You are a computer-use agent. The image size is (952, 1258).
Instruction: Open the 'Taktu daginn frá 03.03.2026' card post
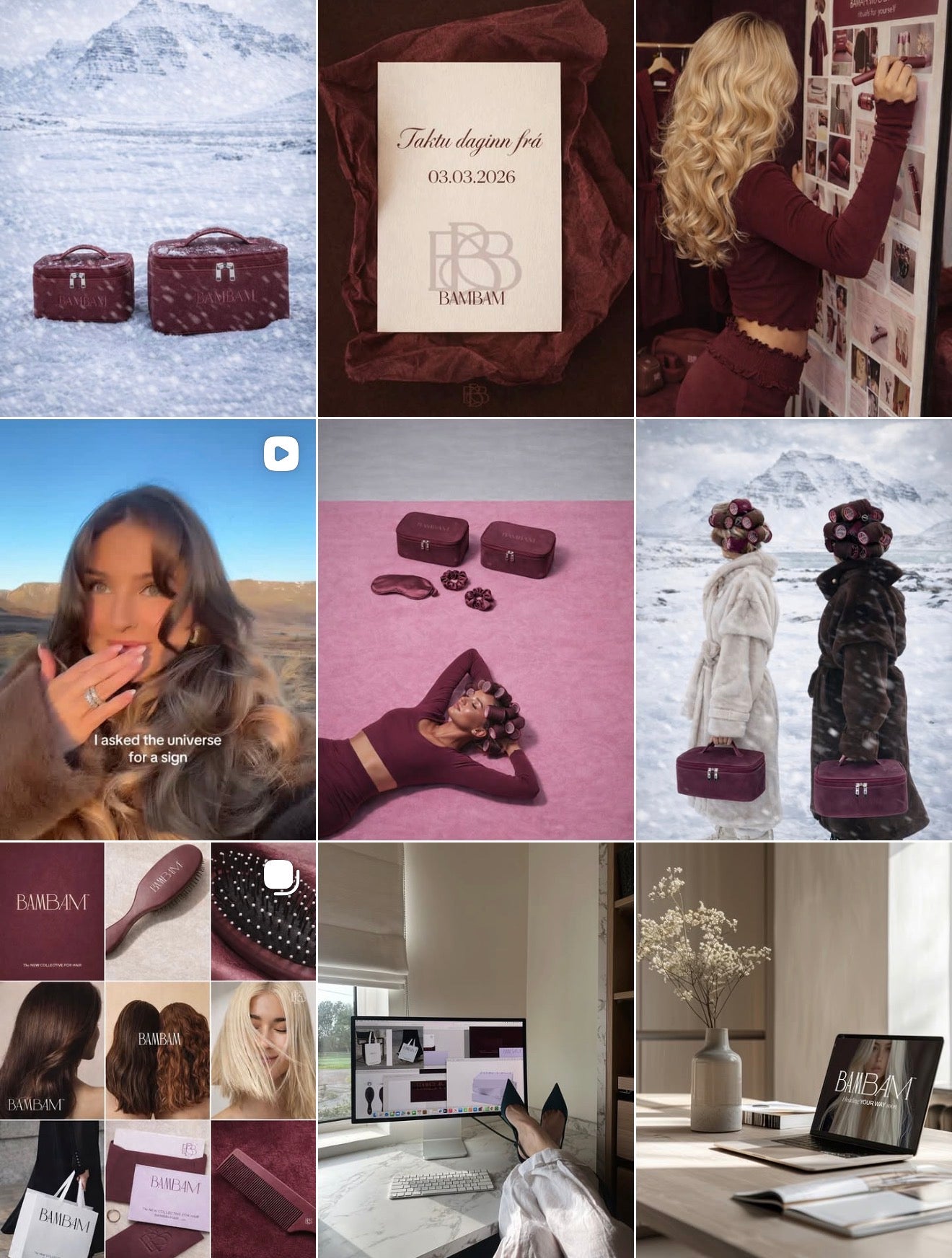click(x=476, y=208)
